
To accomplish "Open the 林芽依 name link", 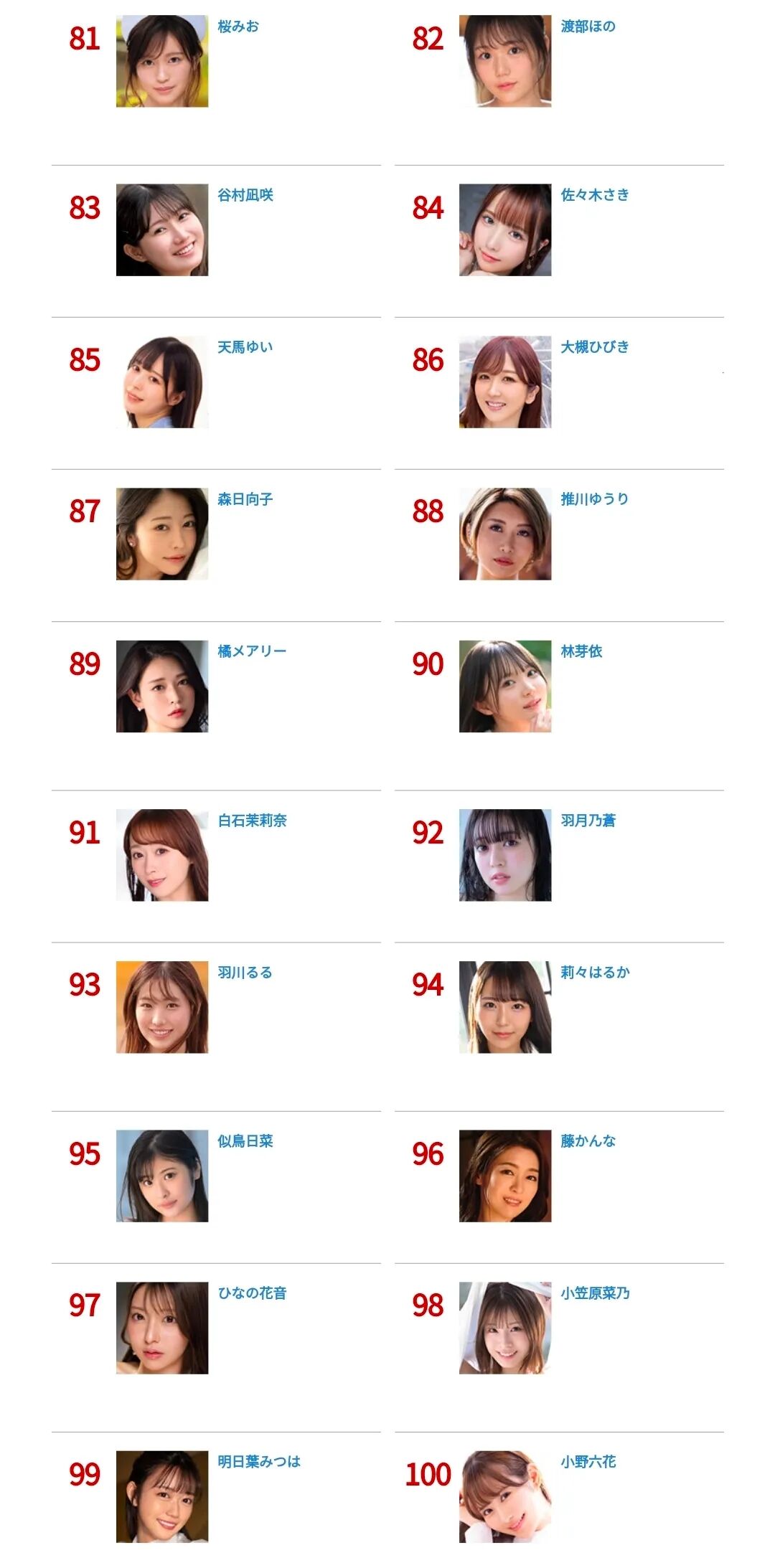I will (581, 651).
